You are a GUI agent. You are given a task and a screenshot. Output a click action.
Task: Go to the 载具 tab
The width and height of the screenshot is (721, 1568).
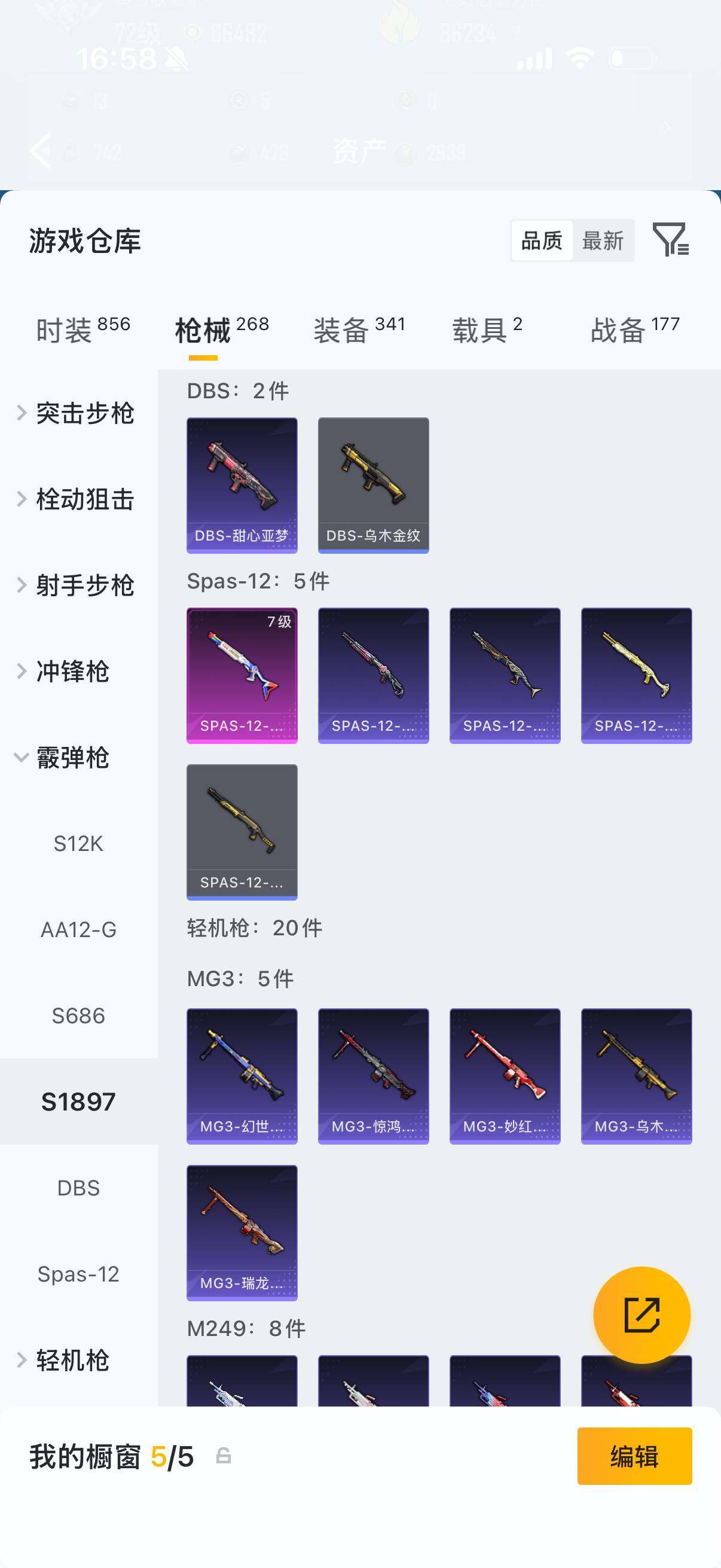coord(487,330)
